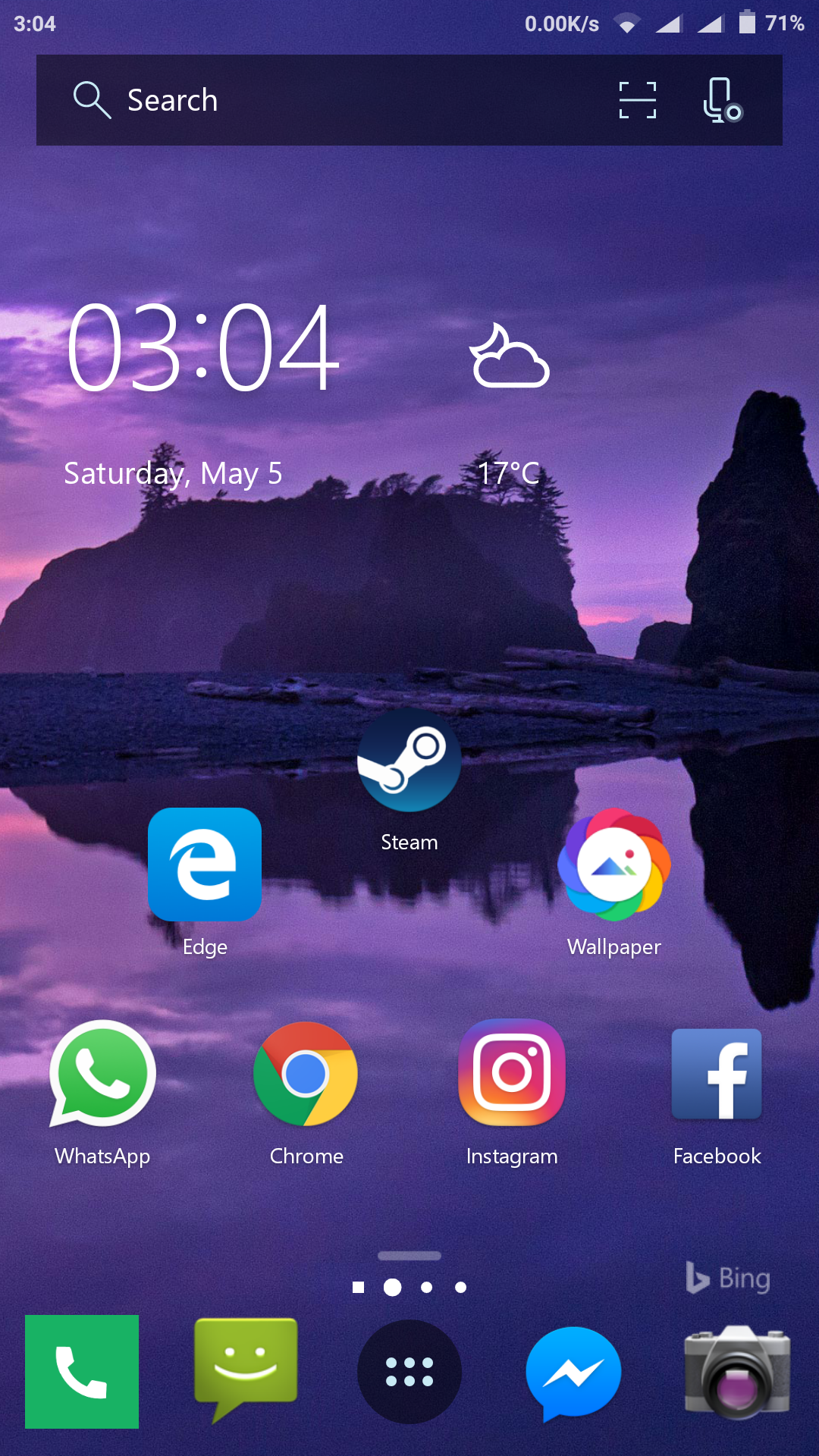Launch Instagram

512,1073
